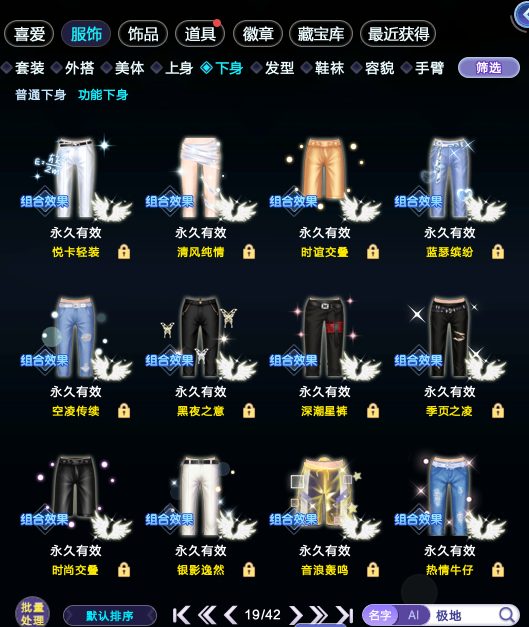Screen dimensions: 529x627
Task: Tap the lock icon beside 蓝瑟缤纷
Action: pos(497,252)
